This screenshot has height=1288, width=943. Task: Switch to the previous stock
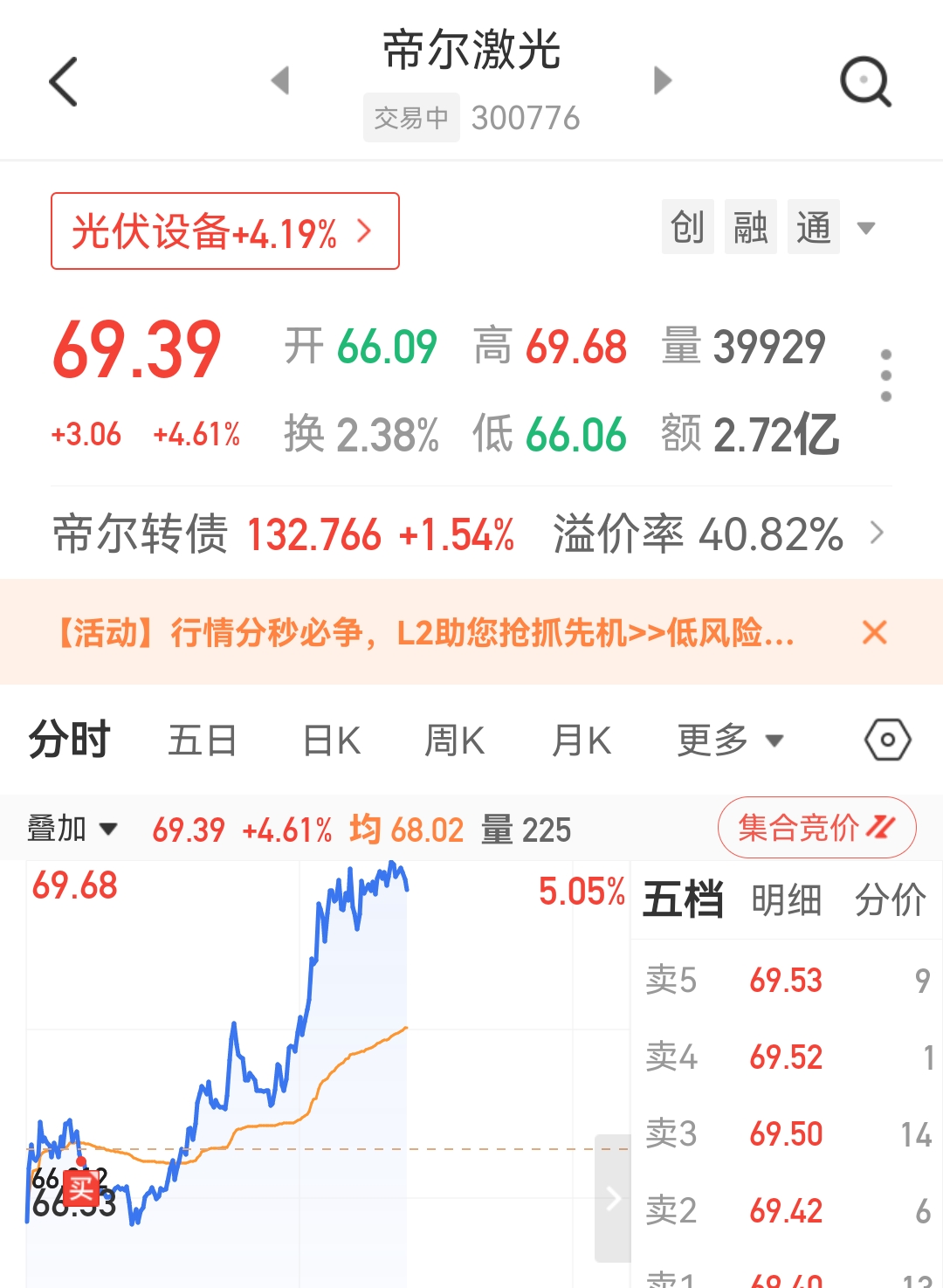tap(280, 81)
